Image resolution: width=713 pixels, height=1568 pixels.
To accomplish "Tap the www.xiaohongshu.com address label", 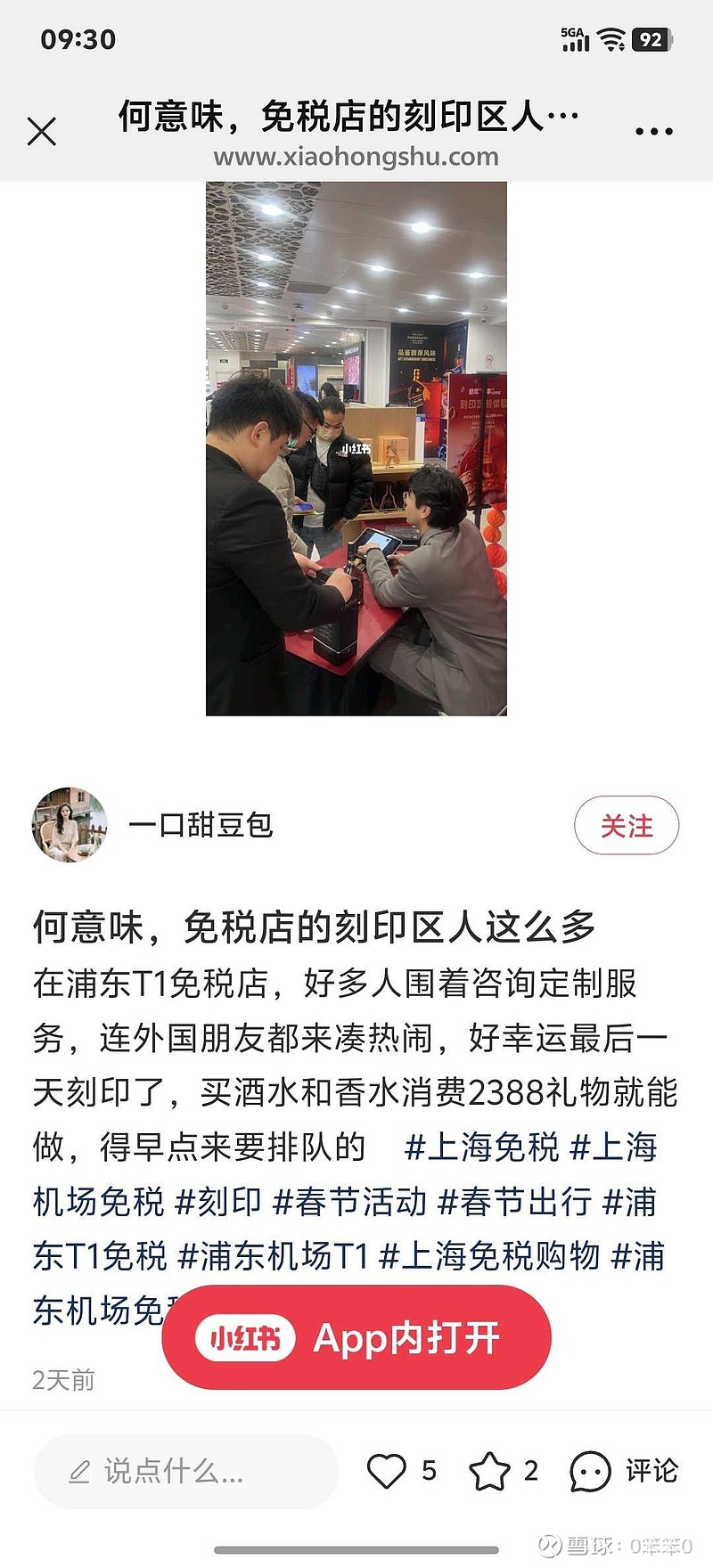I will (x=356, y=159).
